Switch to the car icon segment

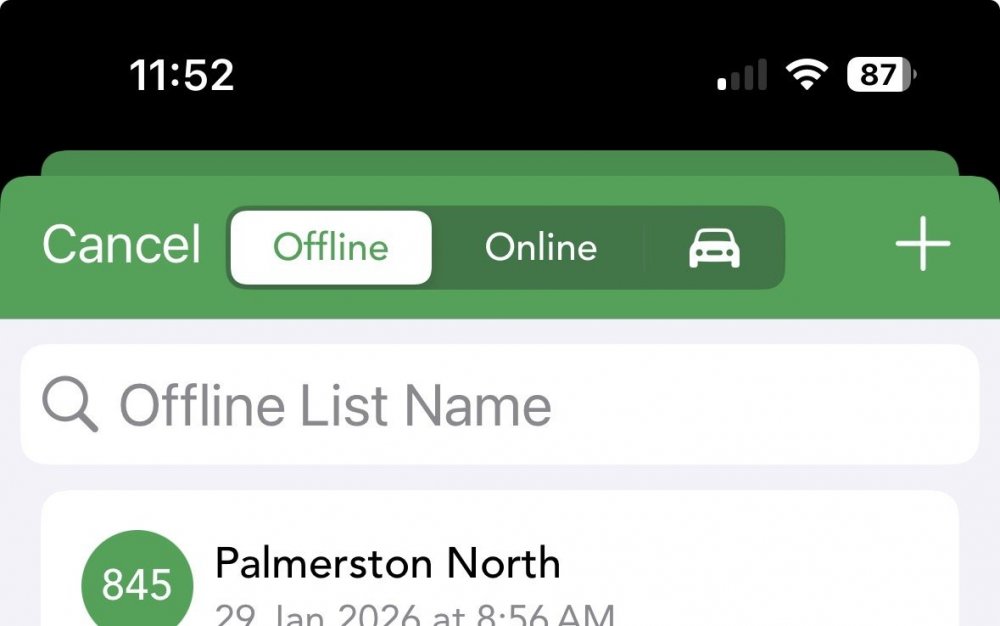[x=714, y=247]
